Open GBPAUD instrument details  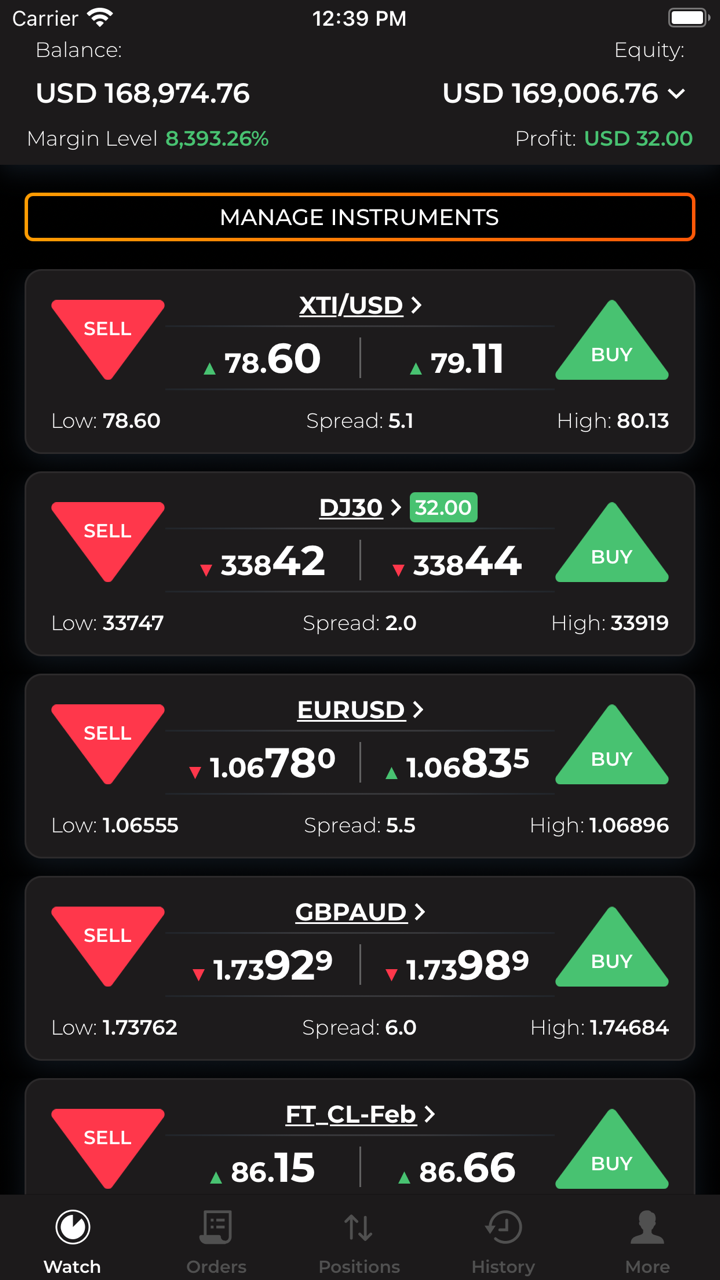pos(360,912)
